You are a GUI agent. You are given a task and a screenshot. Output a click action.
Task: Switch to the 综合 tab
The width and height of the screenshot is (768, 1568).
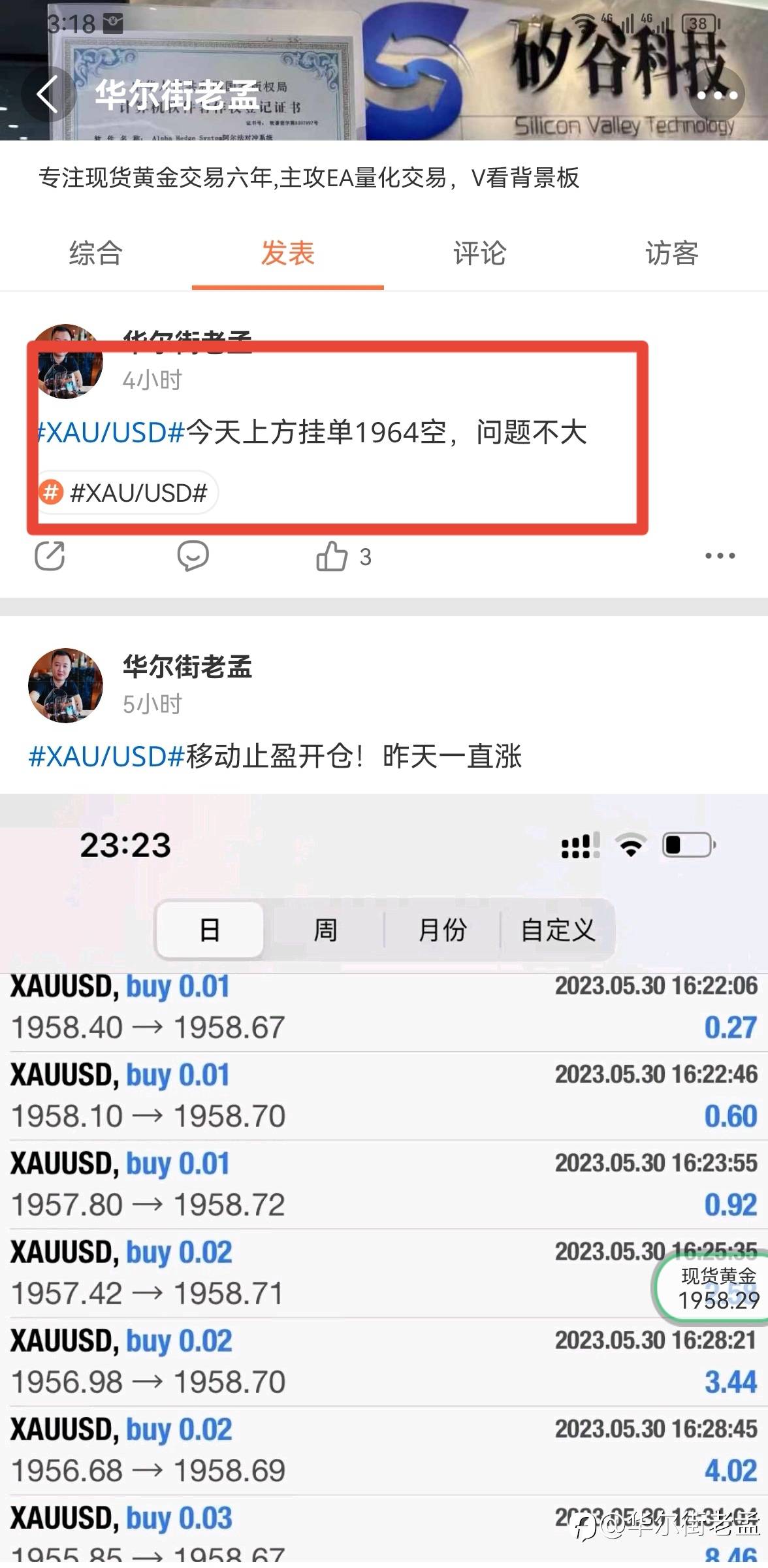click(95, 253)
